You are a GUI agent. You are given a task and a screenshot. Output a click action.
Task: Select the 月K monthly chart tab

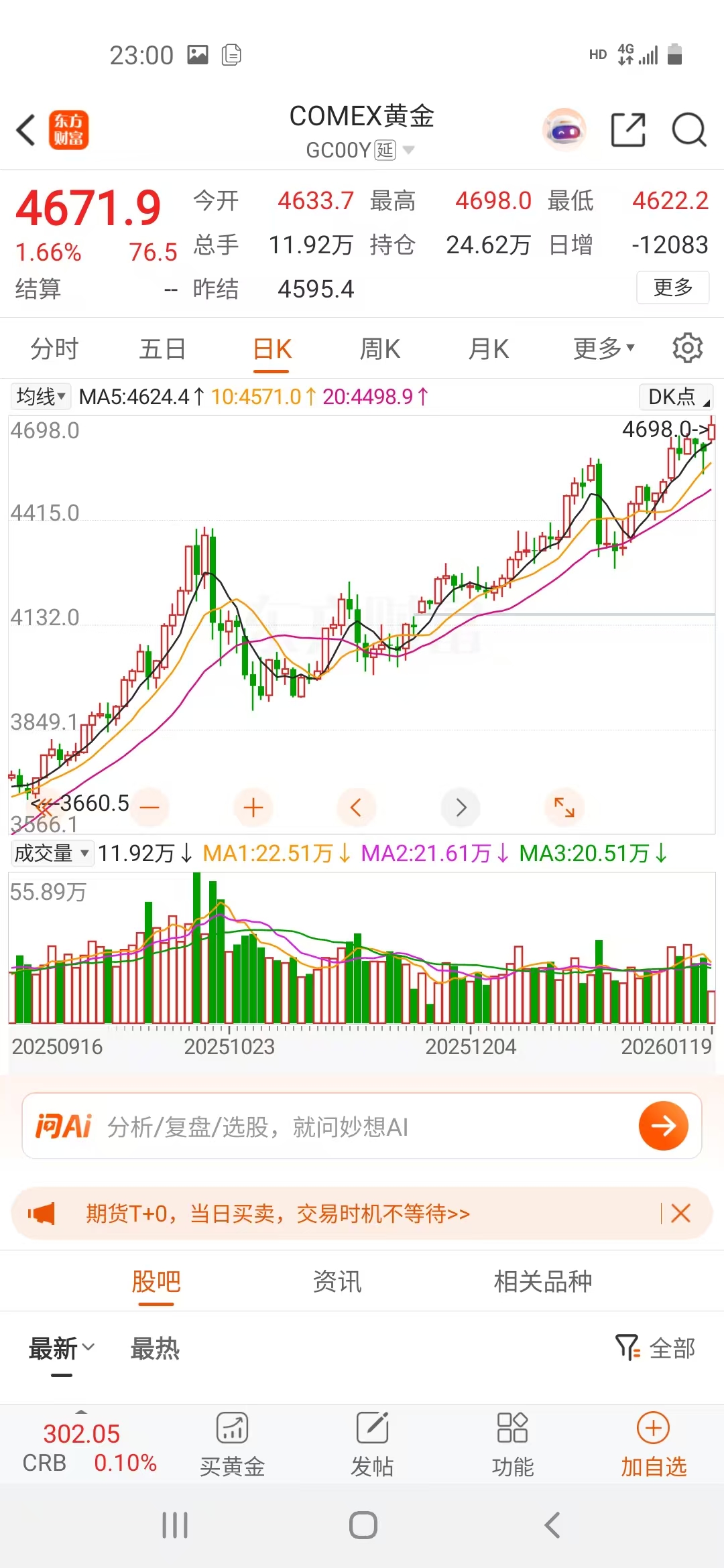tap(489, 349)
